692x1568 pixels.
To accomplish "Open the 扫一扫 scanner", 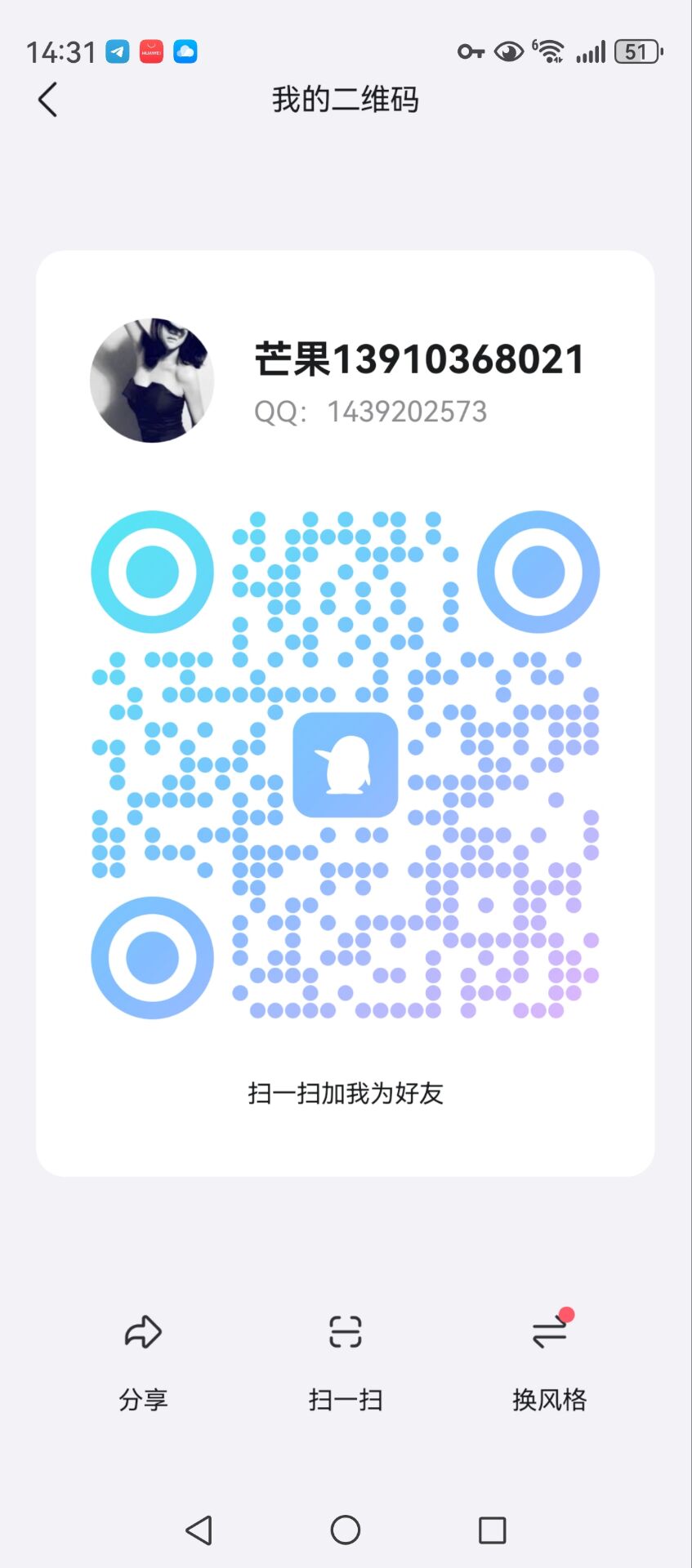I will pyautogui.click(x=346, y=1361).
